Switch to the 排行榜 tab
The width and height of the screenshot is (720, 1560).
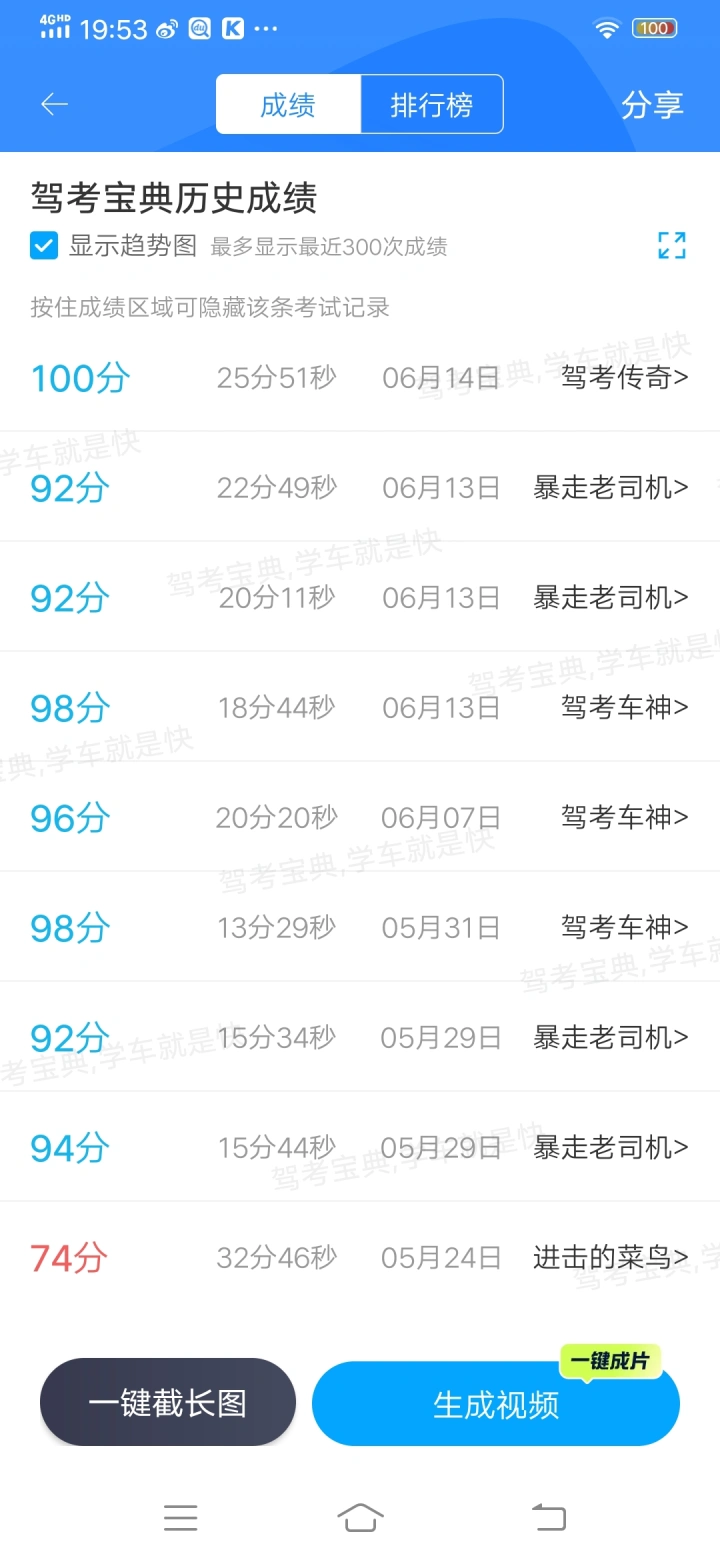[x=432, y=104]
